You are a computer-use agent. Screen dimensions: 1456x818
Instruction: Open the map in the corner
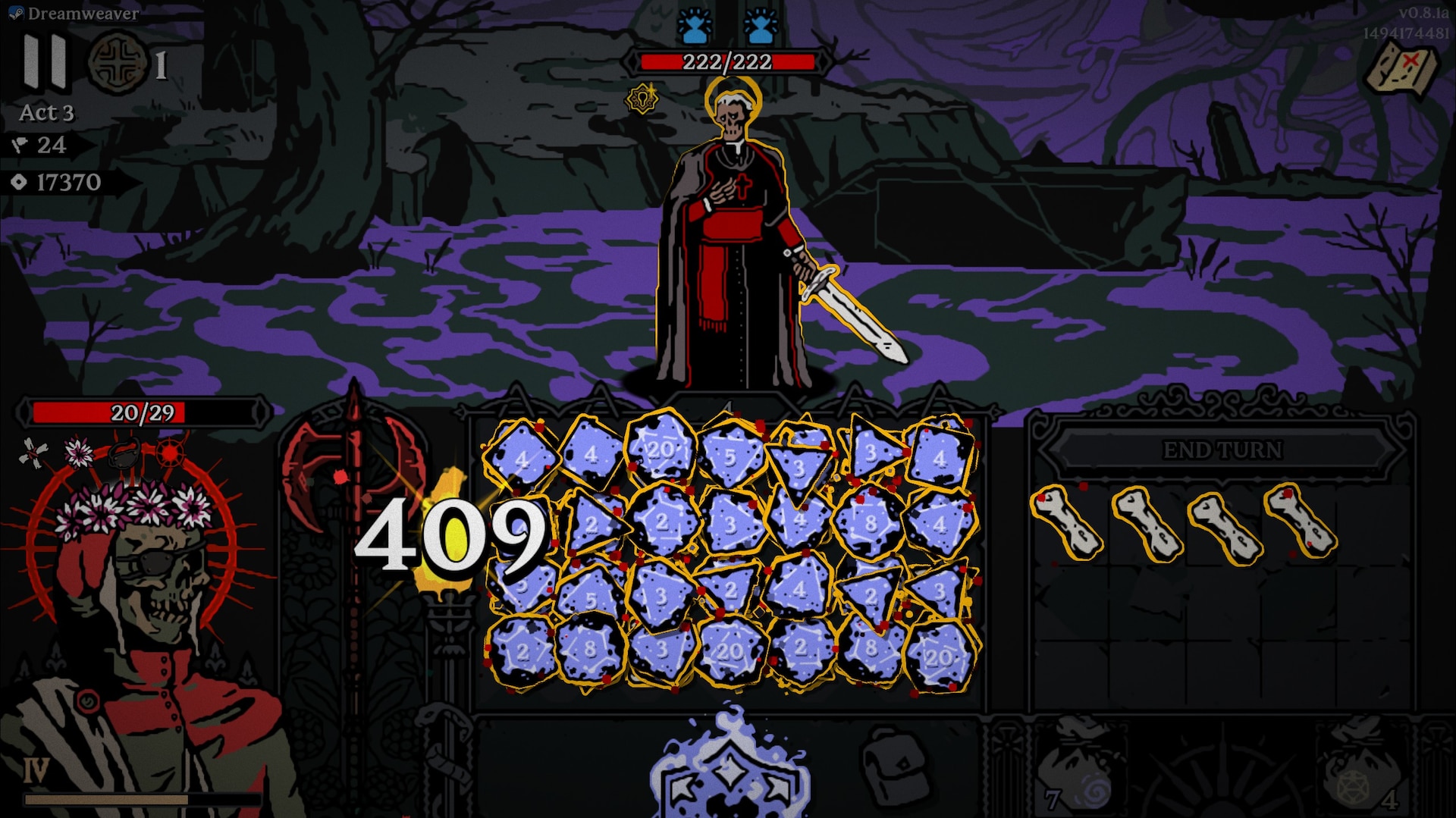[x=1401, y=70]
